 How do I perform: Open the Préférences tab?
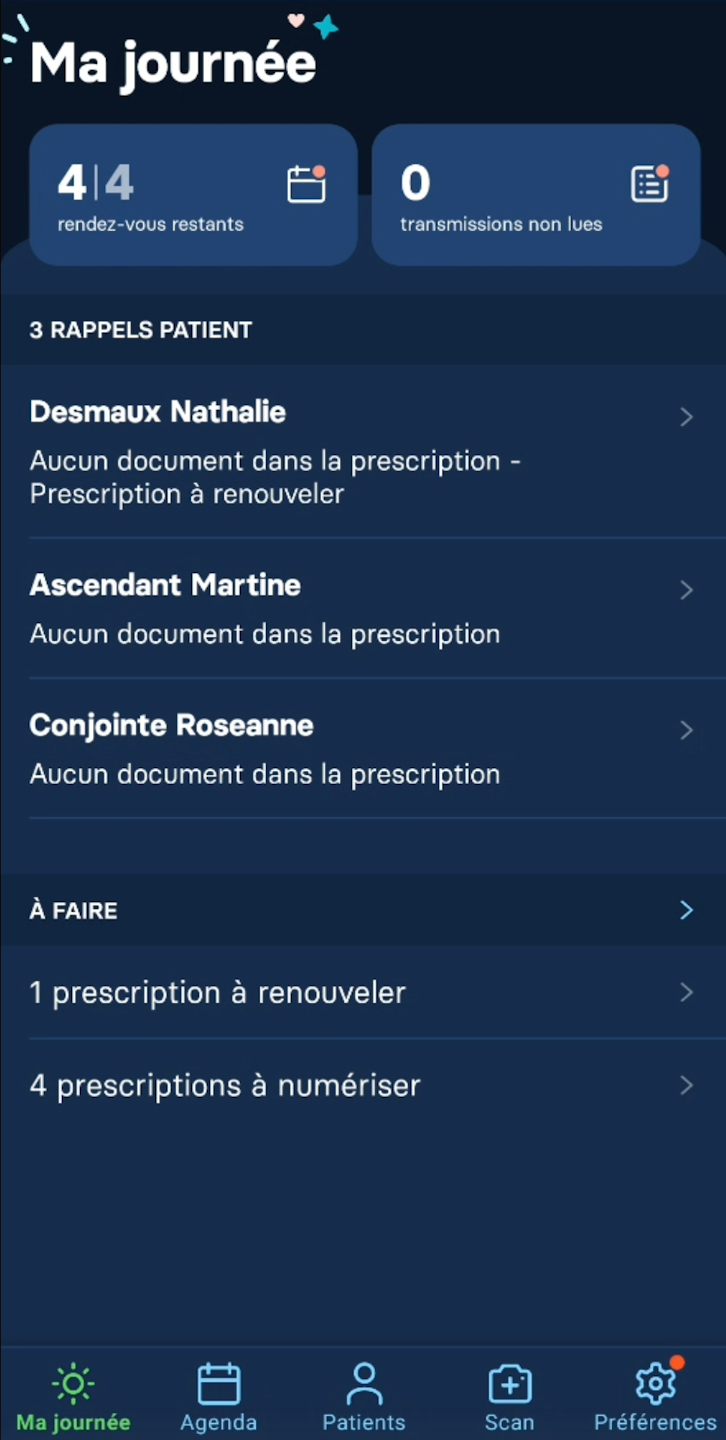655,1397
